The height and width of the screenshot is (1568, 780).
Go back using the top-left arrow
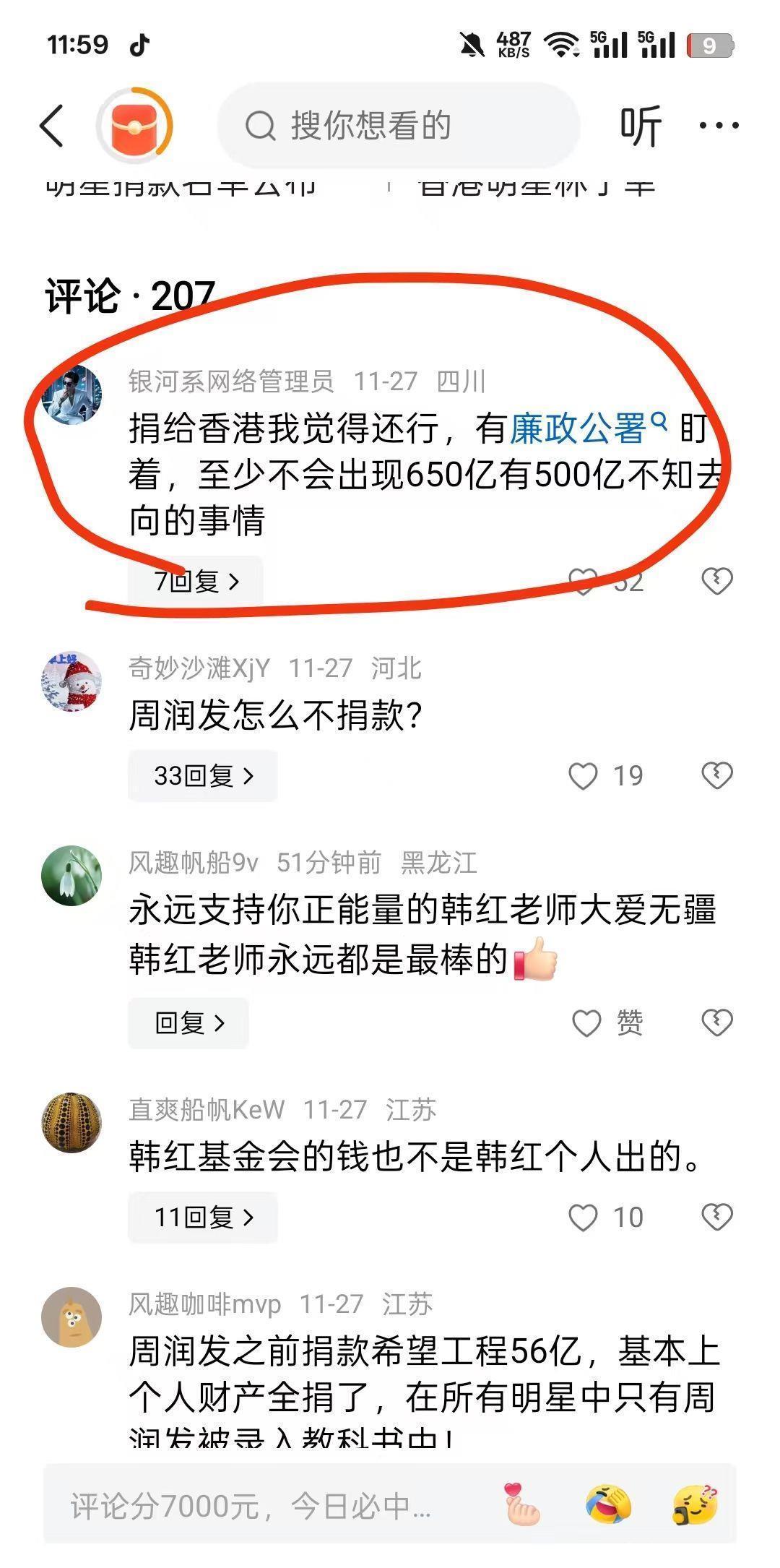pos(52,126)
